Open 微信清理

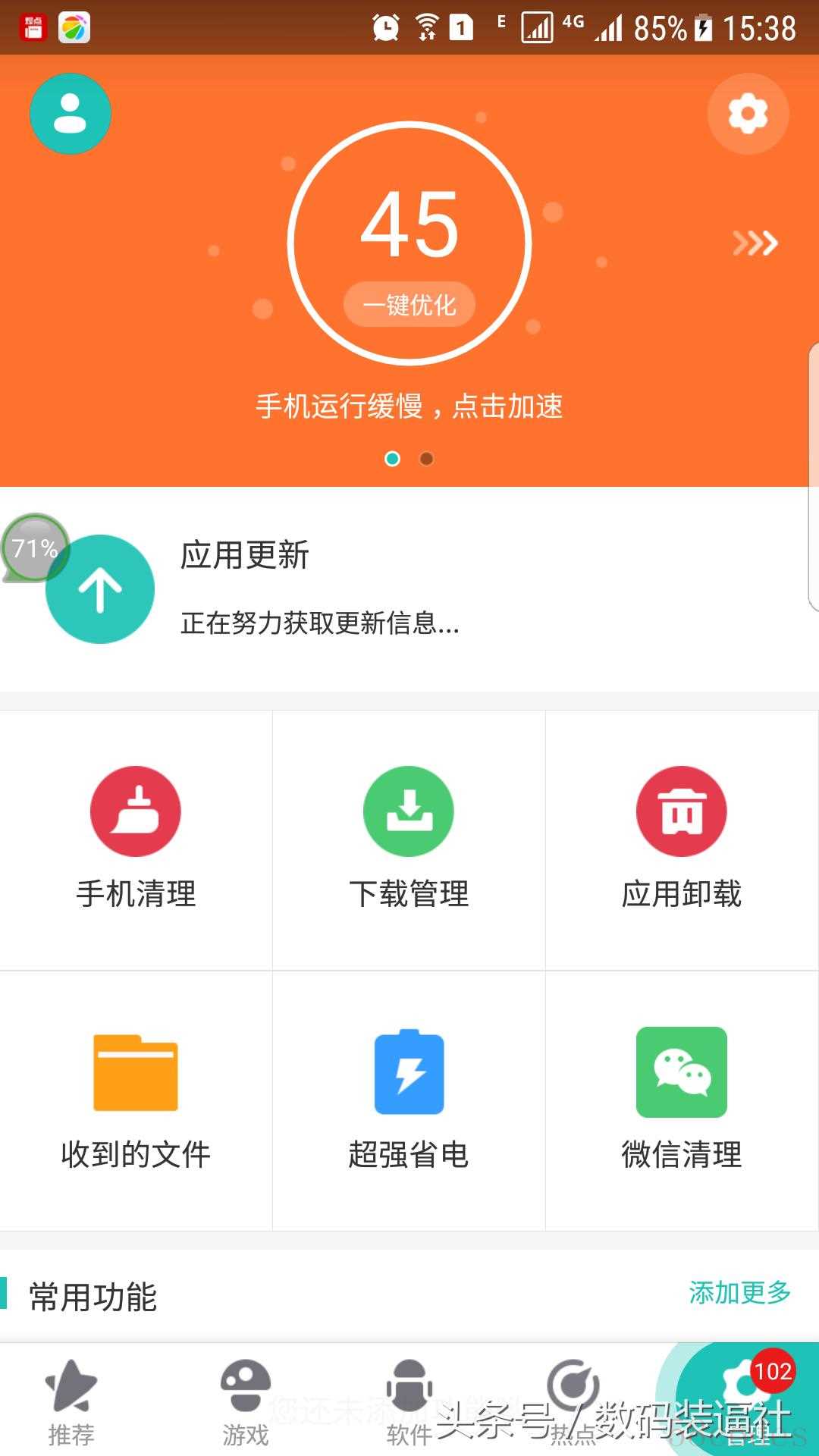(x=682, y=1101)
